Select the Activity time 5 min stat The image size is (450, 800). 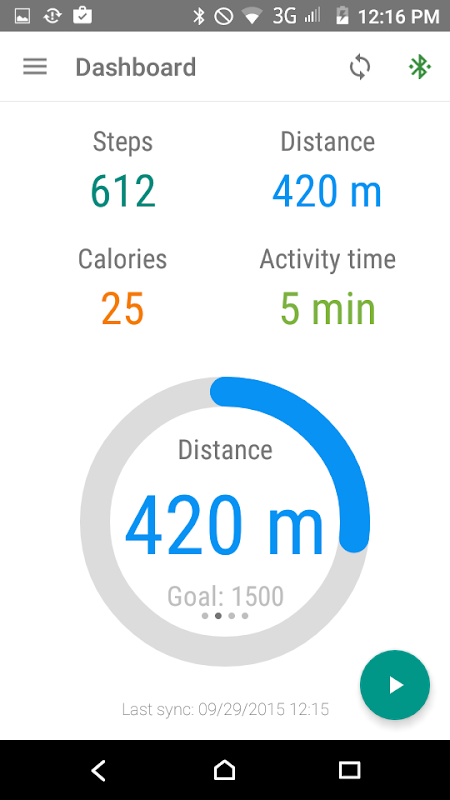point(328,287)
